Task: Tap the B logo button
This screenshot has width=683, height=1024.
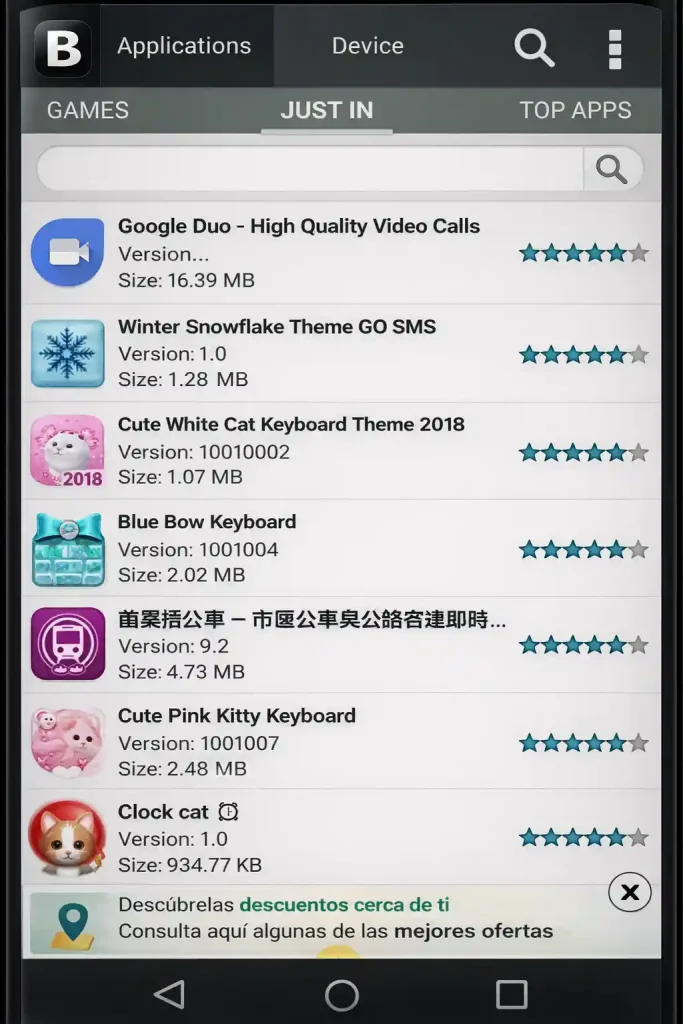Action: (x=63, y=47)
